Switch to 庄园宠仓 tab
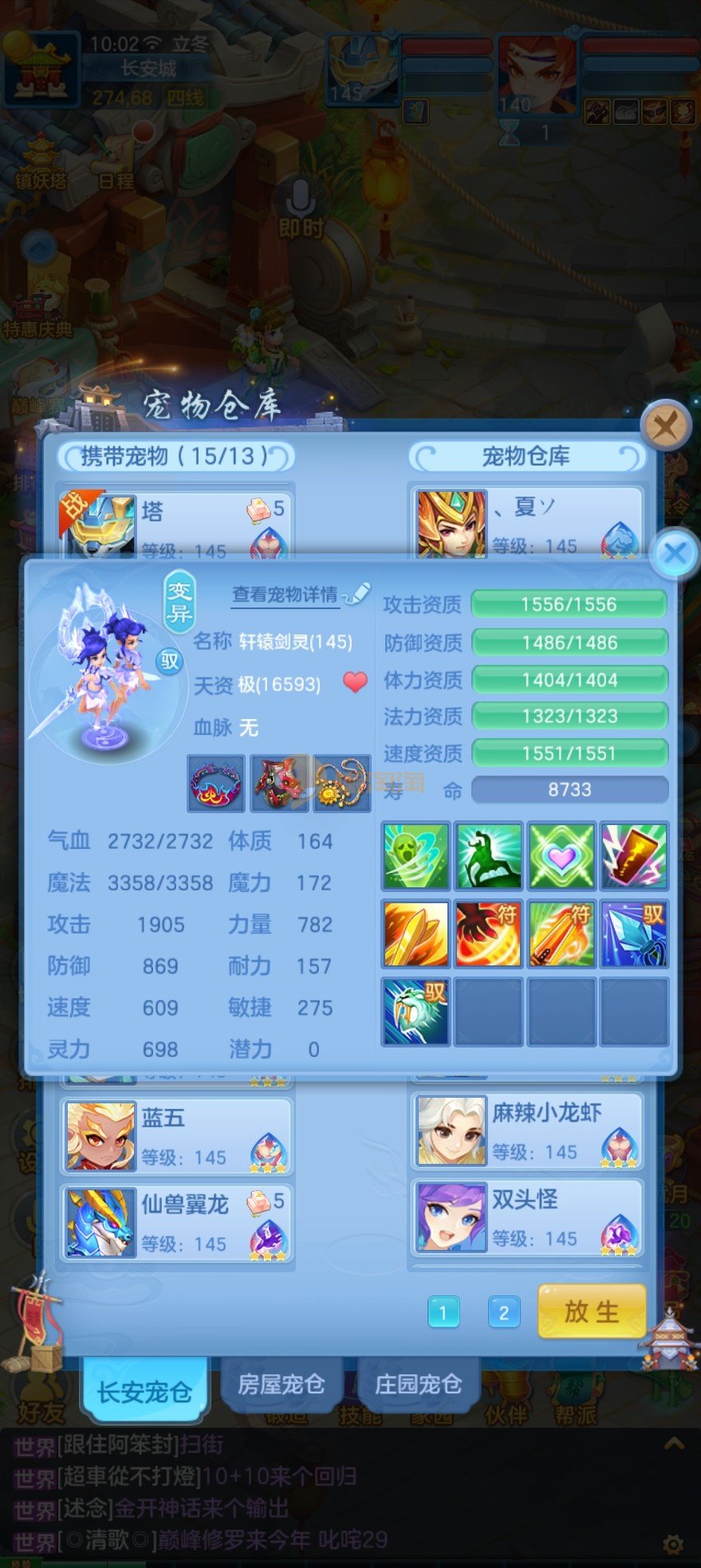The width and height of the screenshot is (701, 1568). point(418,1384)
